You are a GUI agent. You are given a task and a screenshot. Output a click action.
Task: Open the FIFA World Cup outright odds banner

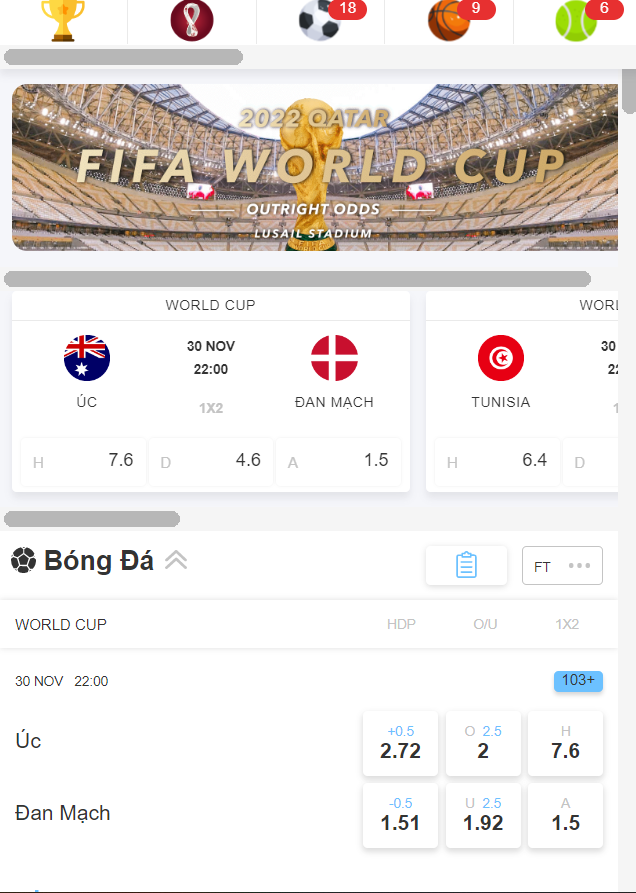[314, 167]
